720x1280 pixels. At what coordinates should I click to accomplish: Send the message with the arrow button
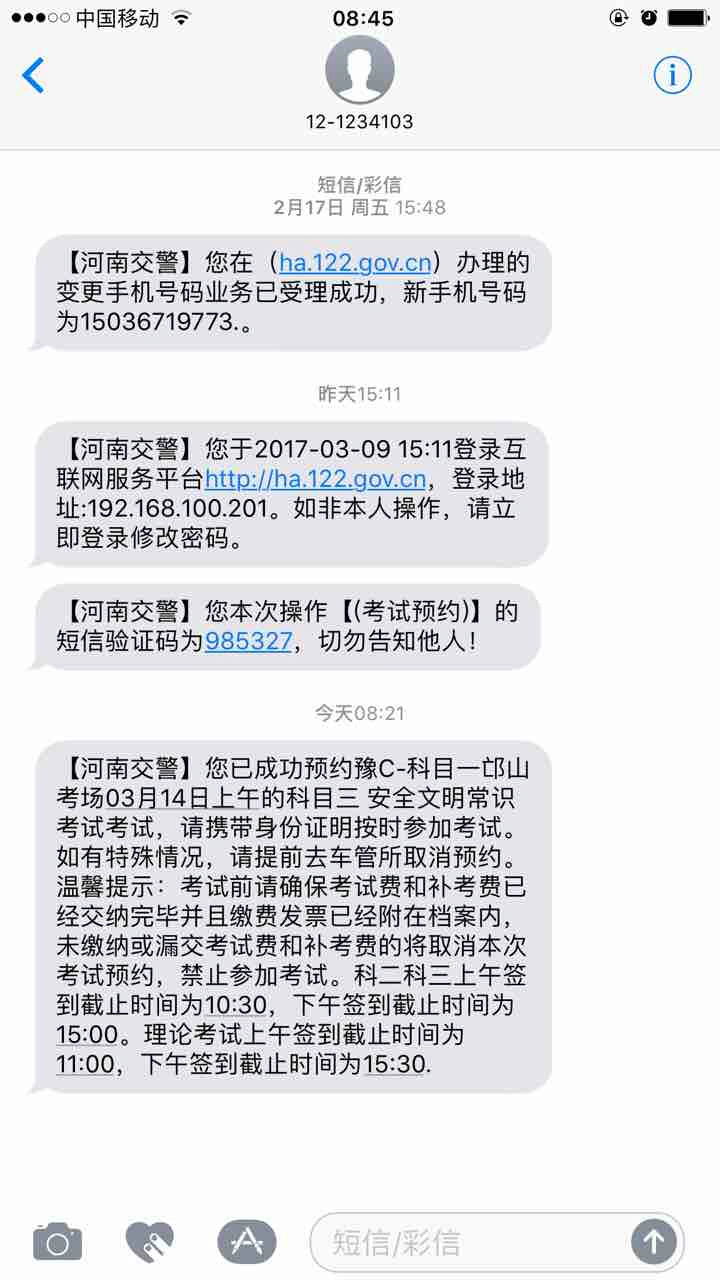point(654,1242)
